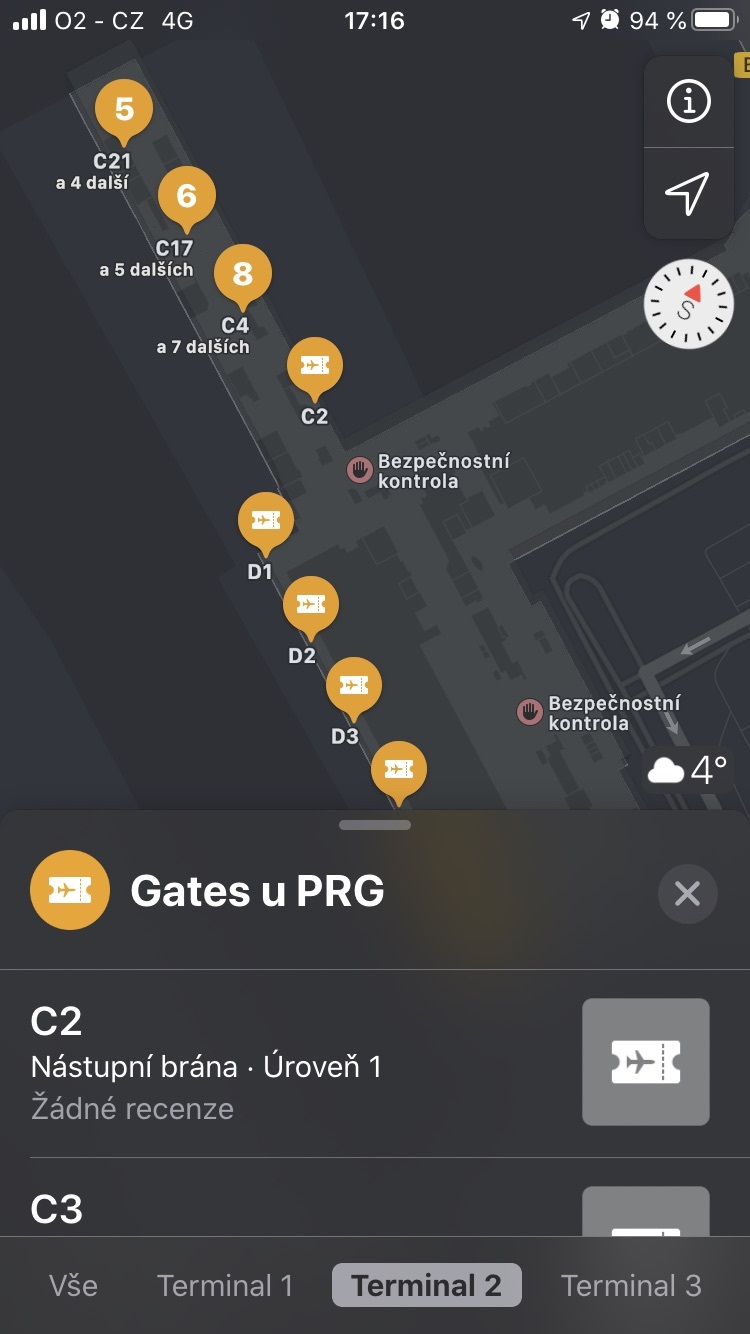This screenshot has width=750, height=1334.
Task: Open the weather widget showing 4°
Action: tap(688, 770)
